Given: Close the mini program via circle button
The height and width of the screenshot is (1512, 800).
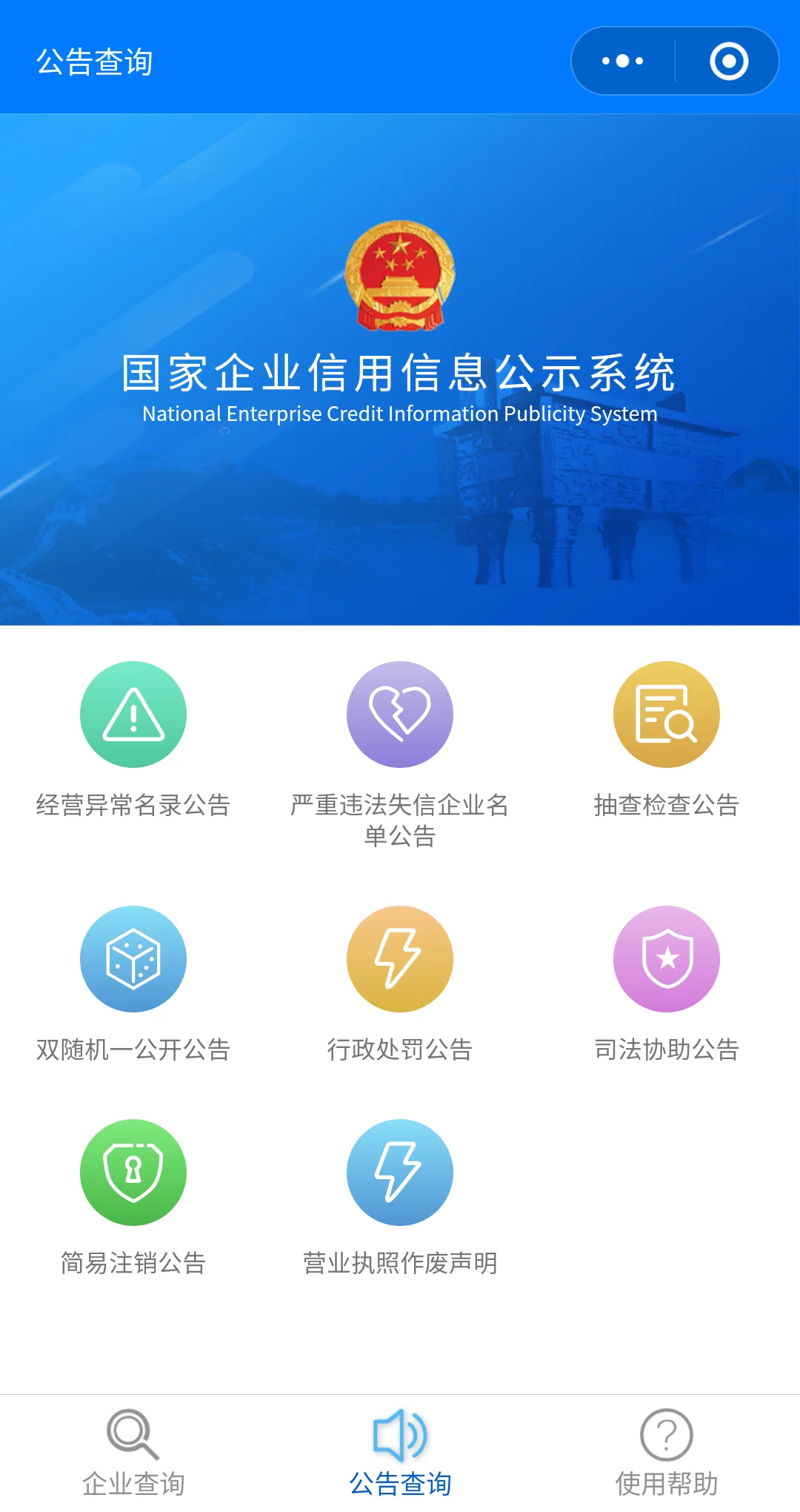Looking at the screenshot, I should [x=729, y=61].
